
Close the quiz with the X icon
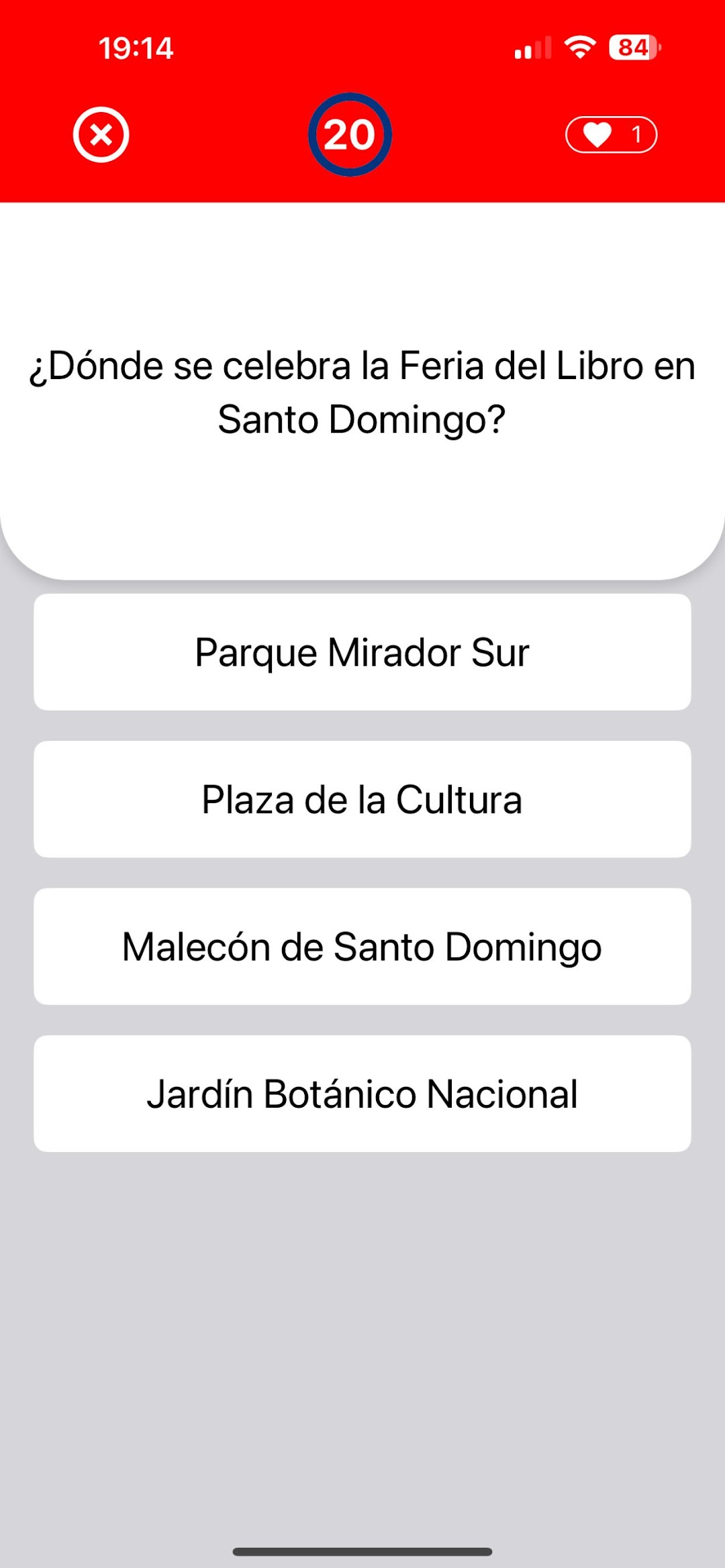click(101, 135)
